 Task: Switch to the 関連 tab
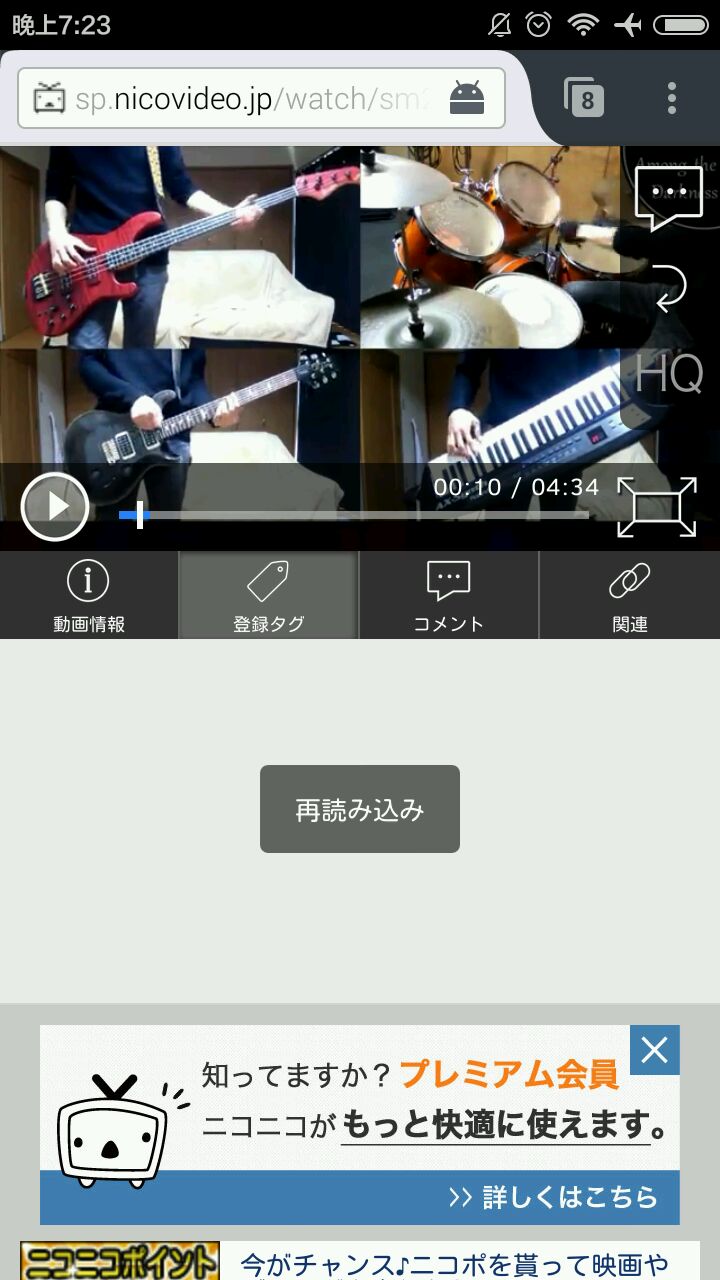(630, 596)
